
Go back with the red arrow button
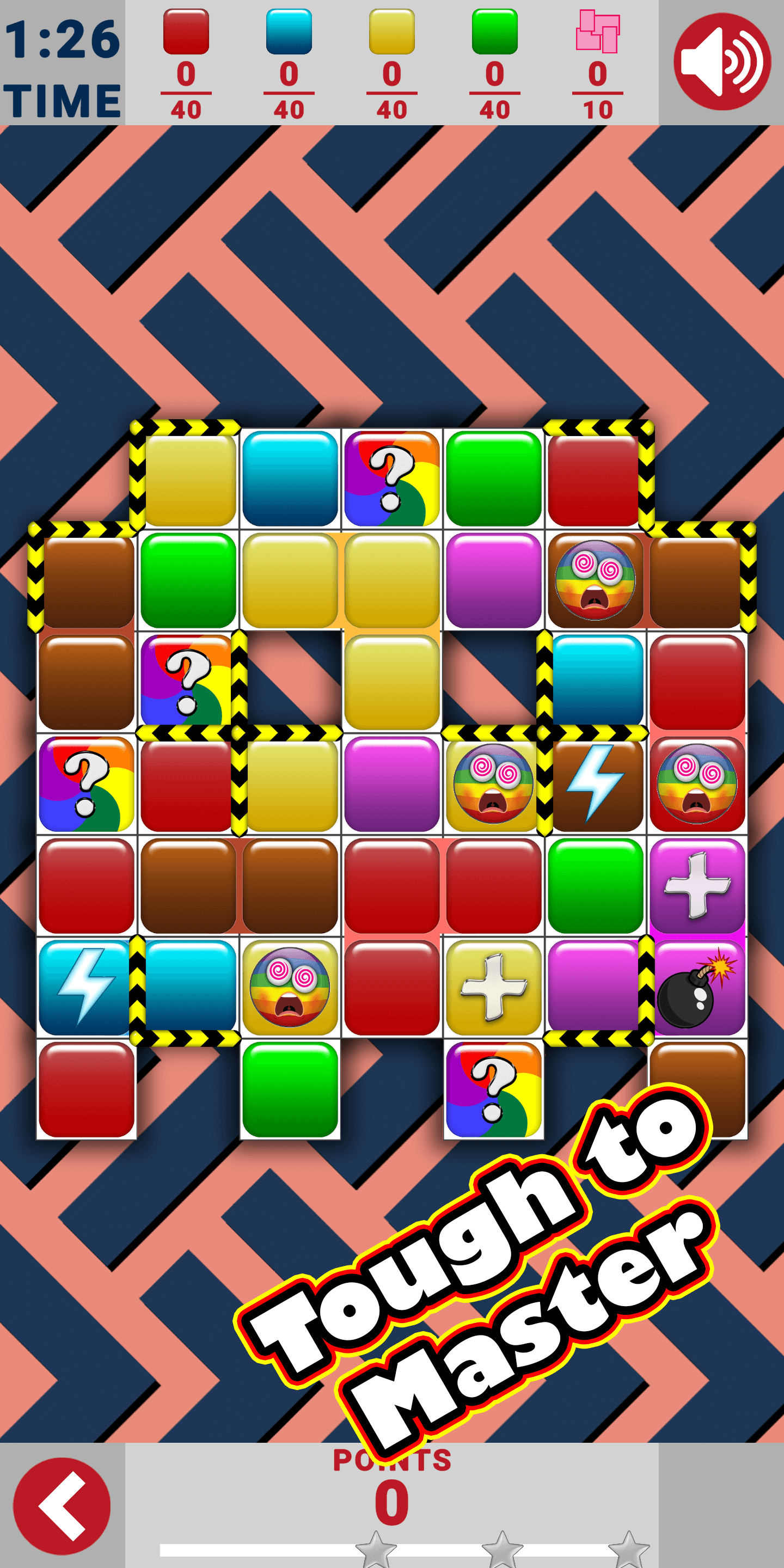tap(62, 1505)
